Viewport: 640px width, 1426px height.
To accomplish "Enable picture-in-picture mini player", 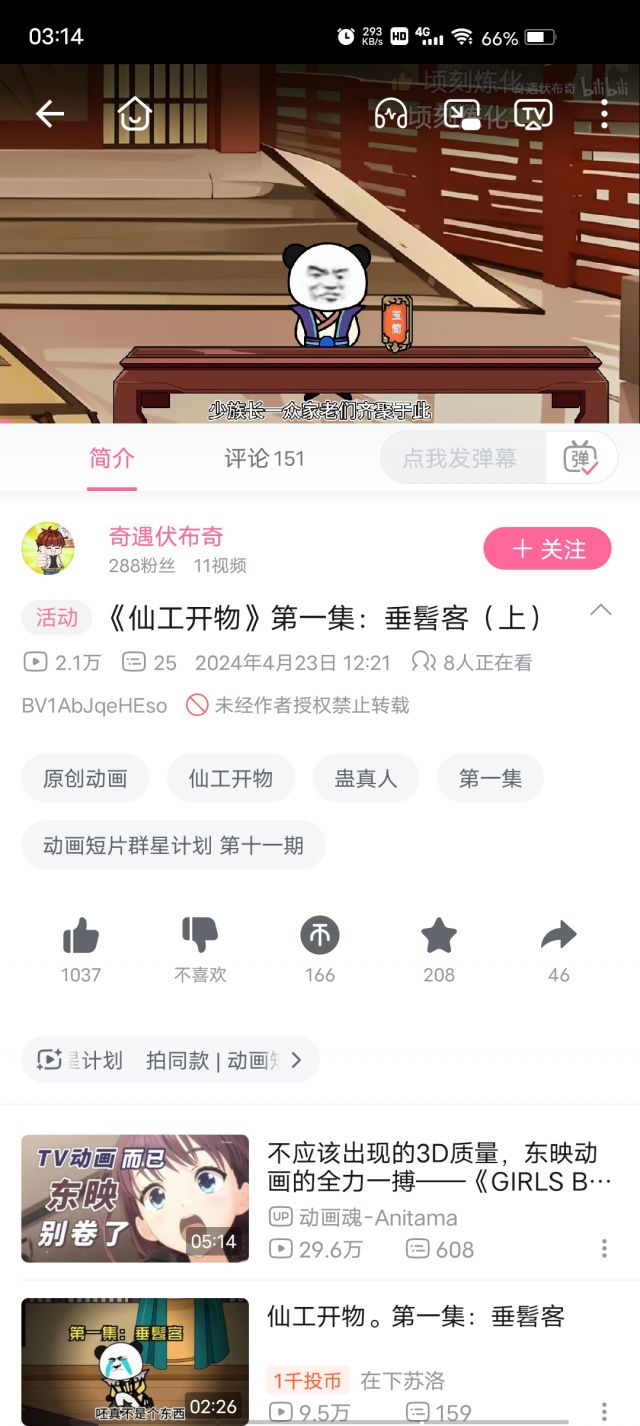I will click(462, 114).
